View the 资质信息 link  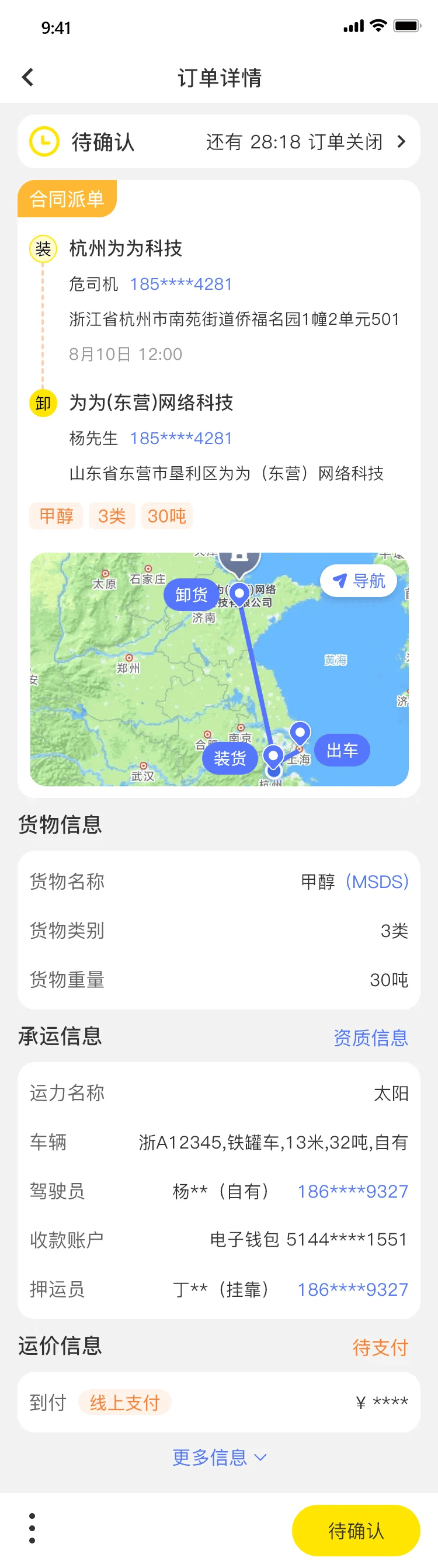(x=370, y=1037)
